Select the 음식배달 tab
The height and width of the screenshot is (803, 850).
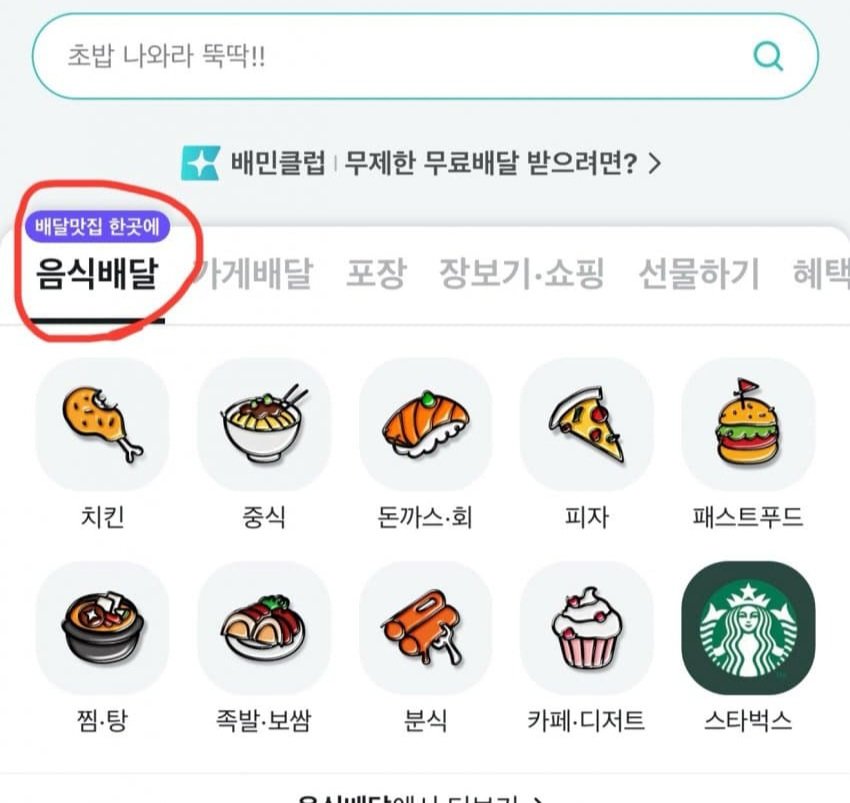click(97, 273)
